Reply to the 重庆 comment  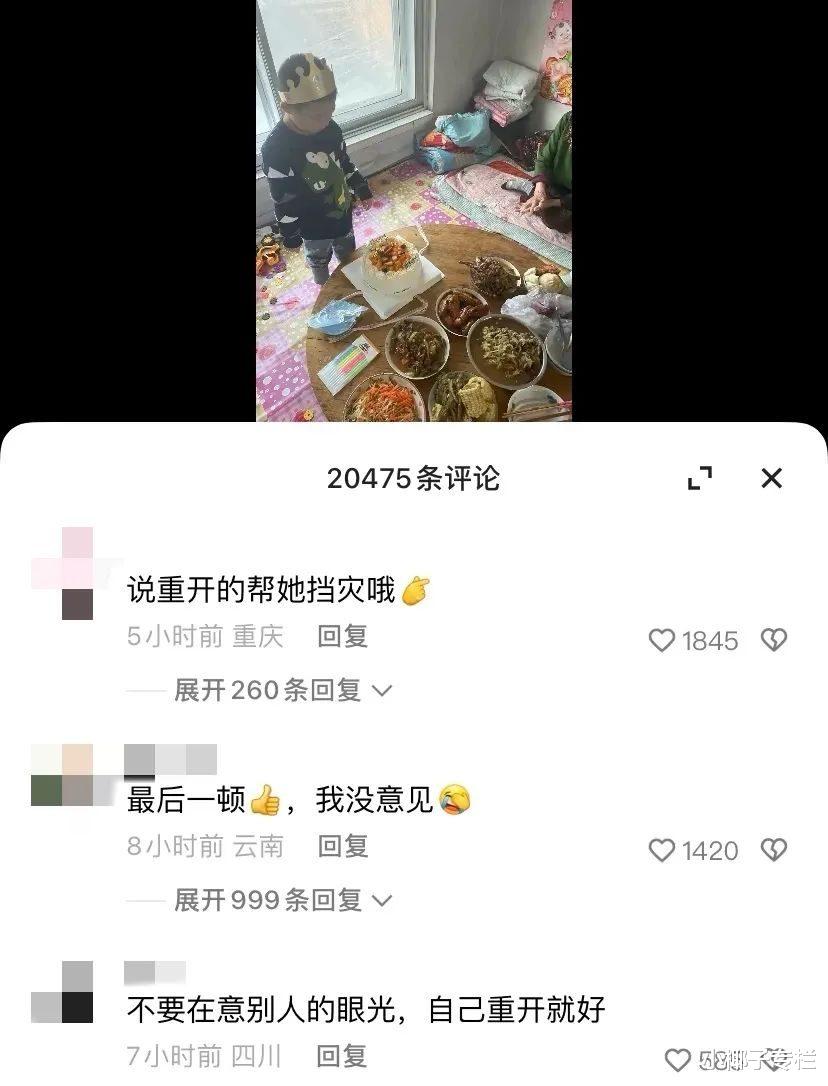pos(342,636)
